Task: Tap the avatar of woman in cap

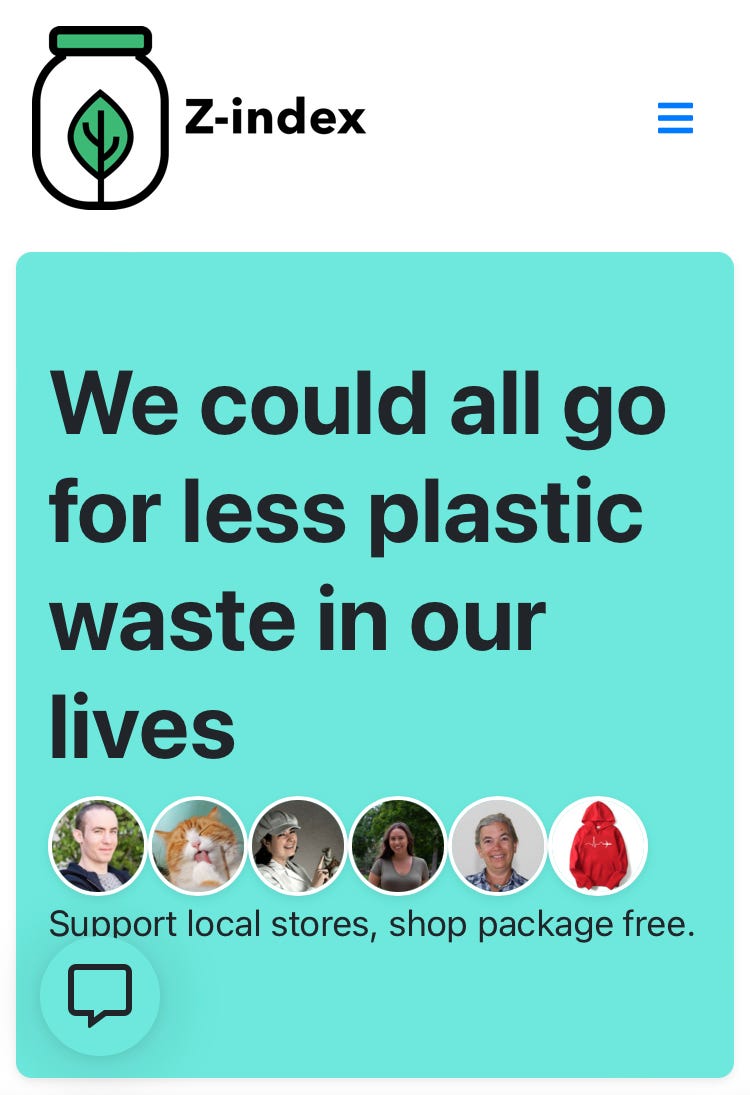Action: tap(298, 846)
